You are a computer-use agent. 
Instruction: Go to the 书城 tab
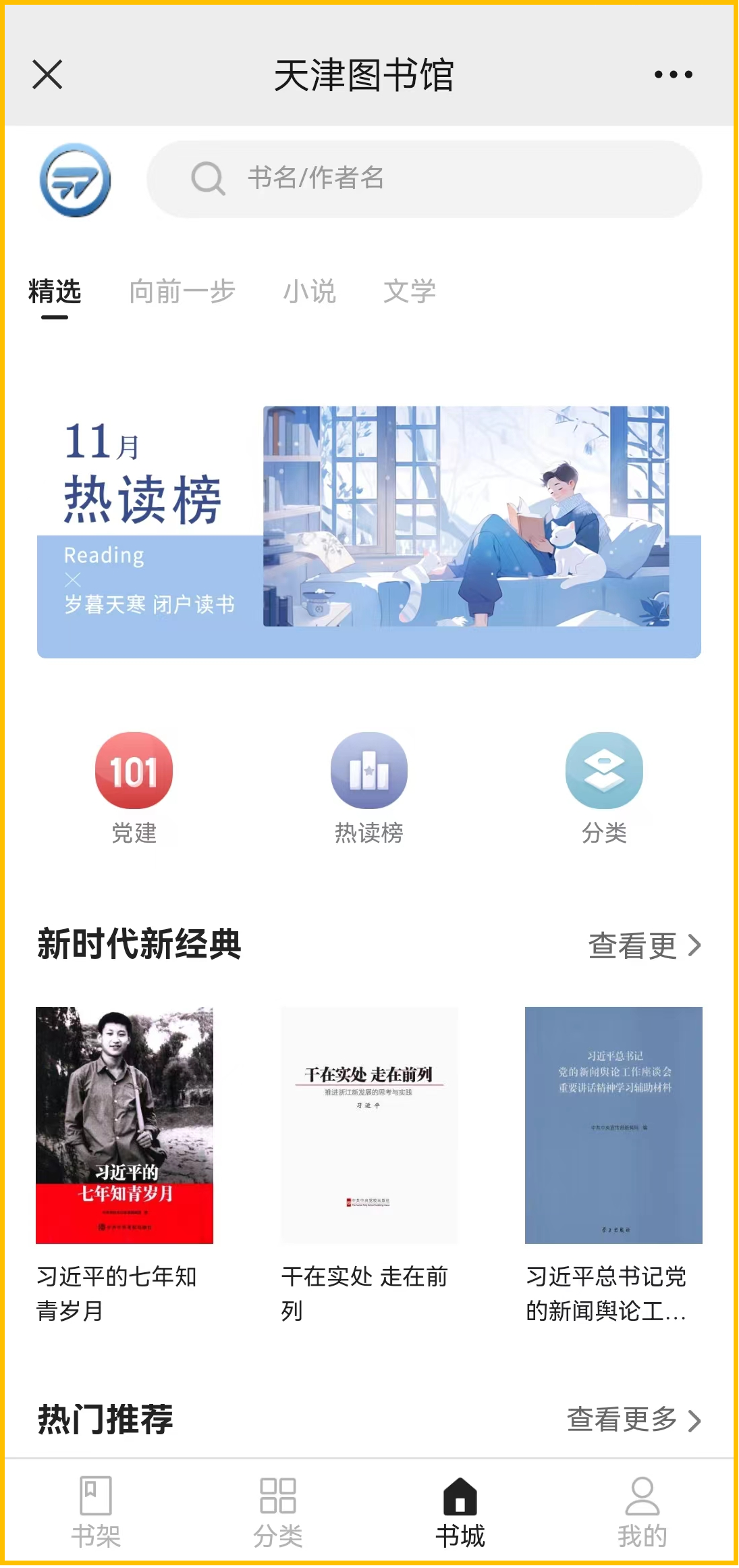pos(460,1513)
